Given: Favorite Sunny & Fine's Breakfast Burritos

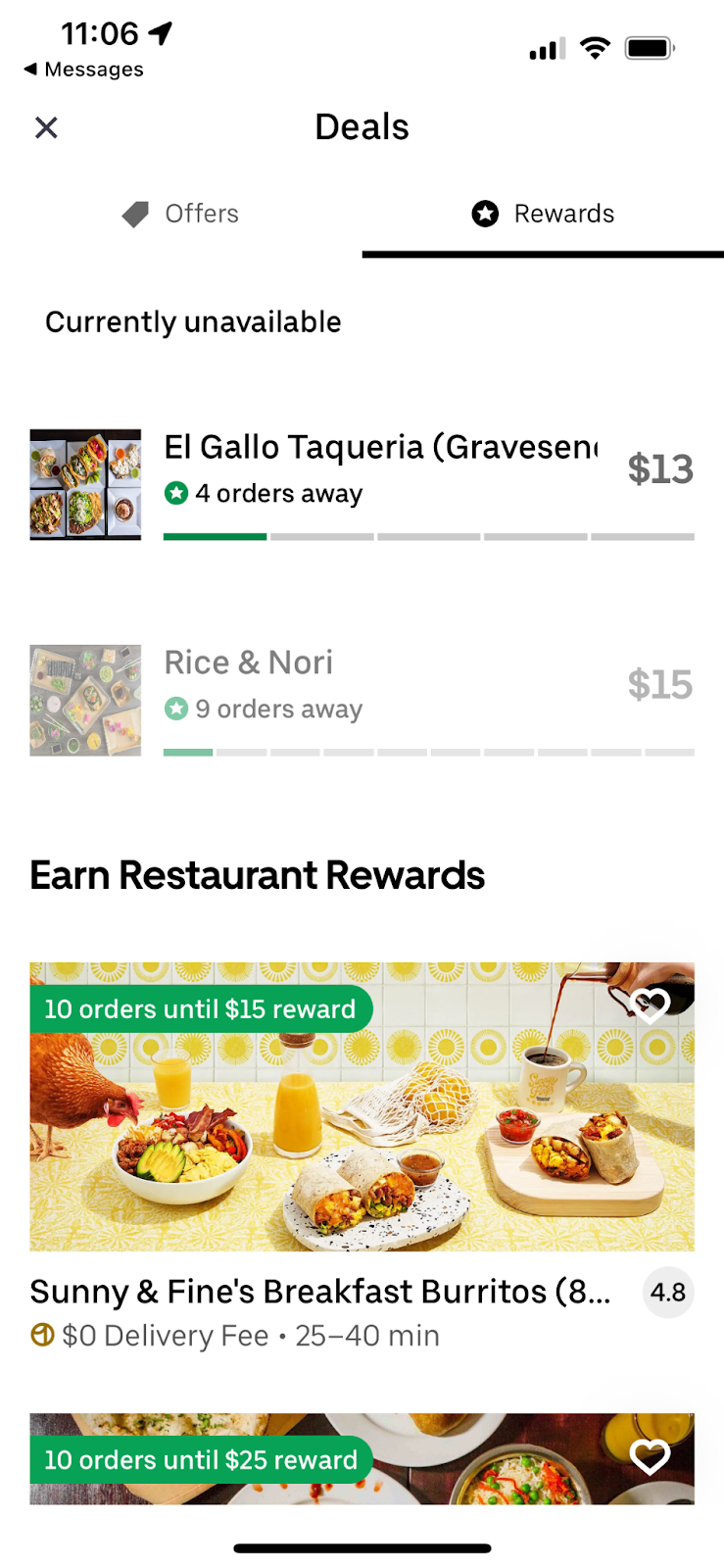Looking at the screenshot, I should (x=650, y=1004).
